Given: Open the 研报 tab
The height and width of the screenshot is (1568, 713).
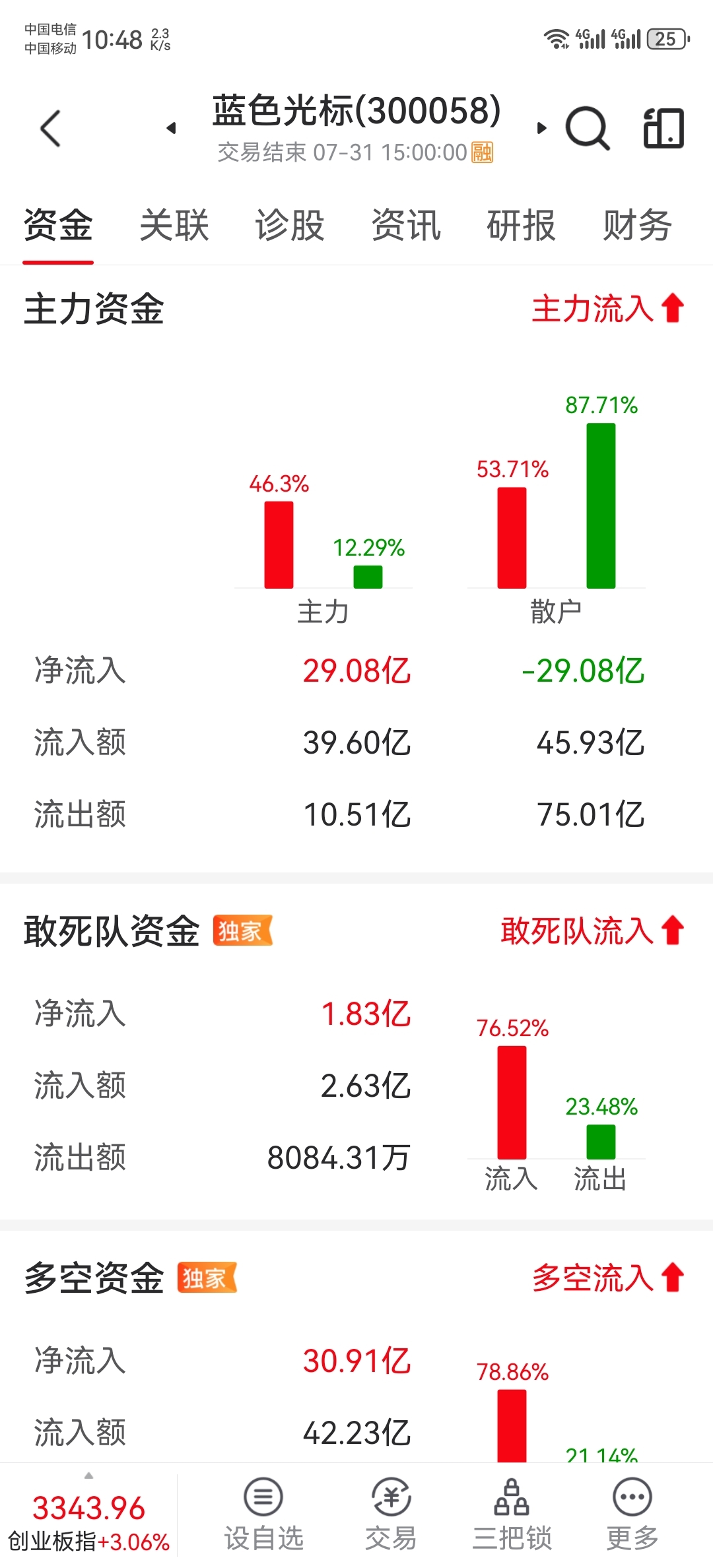Looking at the screenshot, I should (522, 225).
